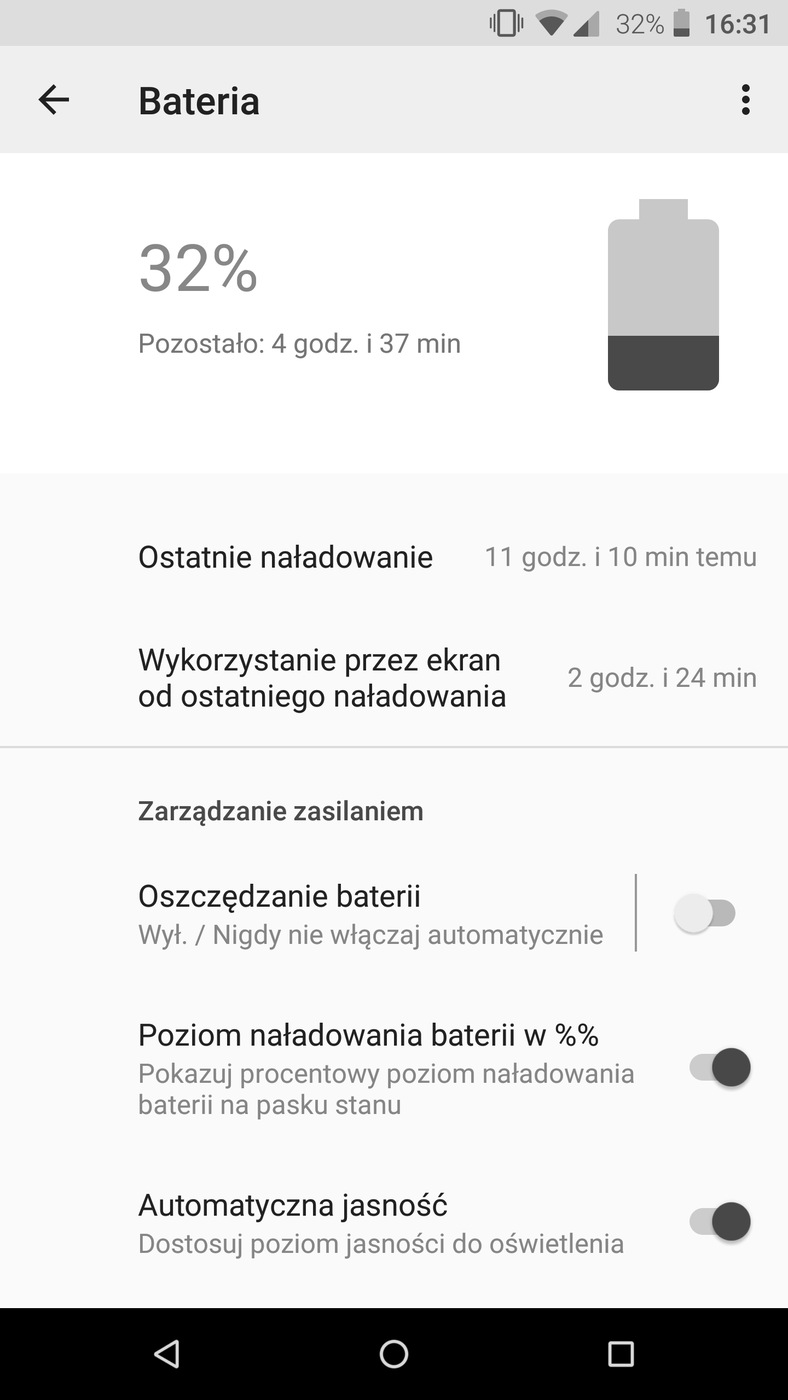Tap the Back triangle navigation button
788x1400 pixels.
[x=166, y=1354]
